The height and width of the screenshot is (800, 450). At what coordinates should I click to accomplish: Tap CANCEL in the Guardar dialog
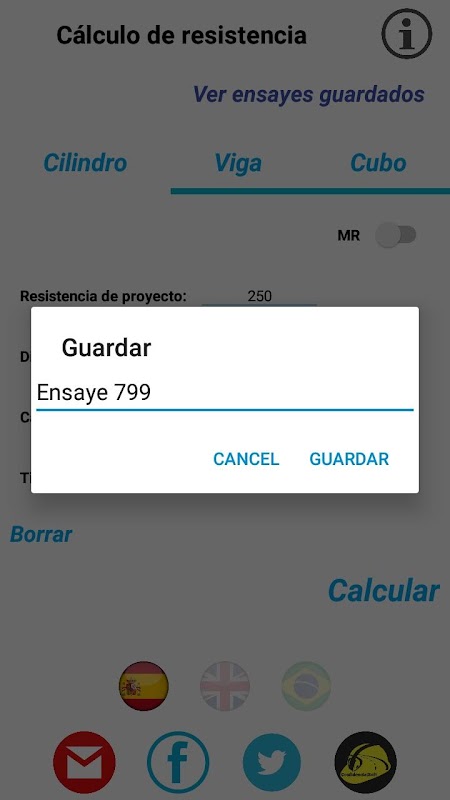tap(246, 459)
